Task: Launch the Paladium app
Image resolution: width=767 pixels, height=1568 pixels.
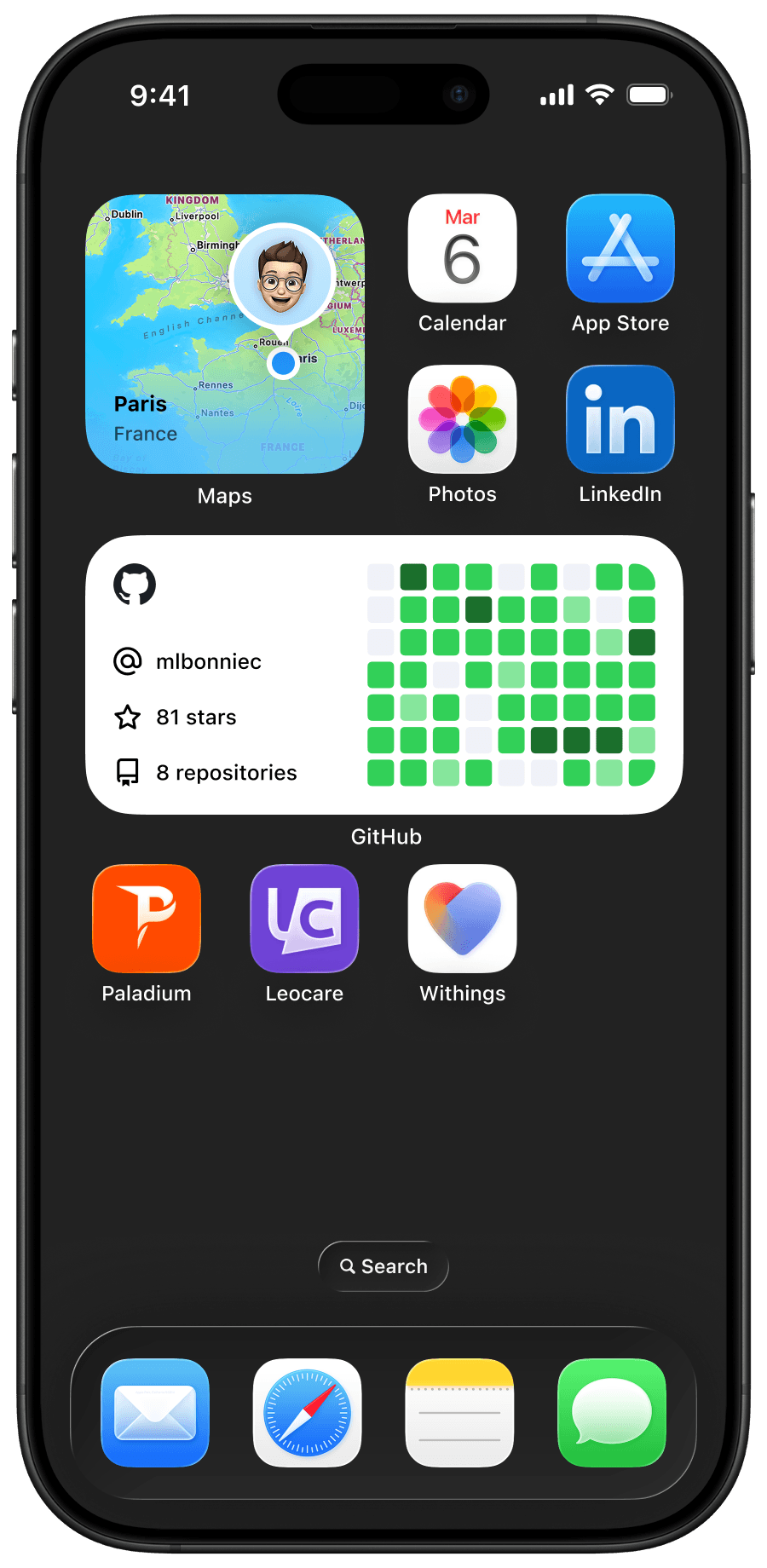Action: 147,919
